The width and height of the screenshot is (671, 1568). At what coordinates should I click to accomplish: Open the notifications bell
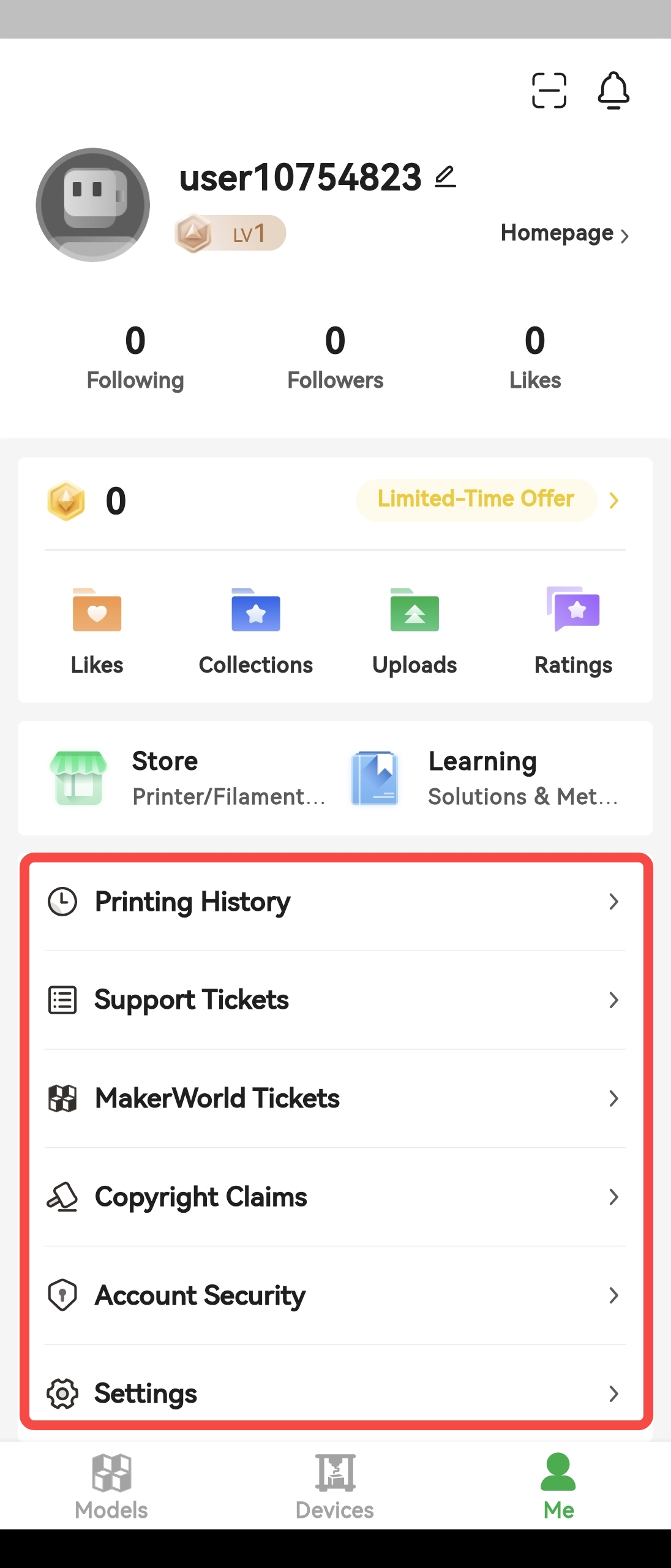click(x=613, y=91)
